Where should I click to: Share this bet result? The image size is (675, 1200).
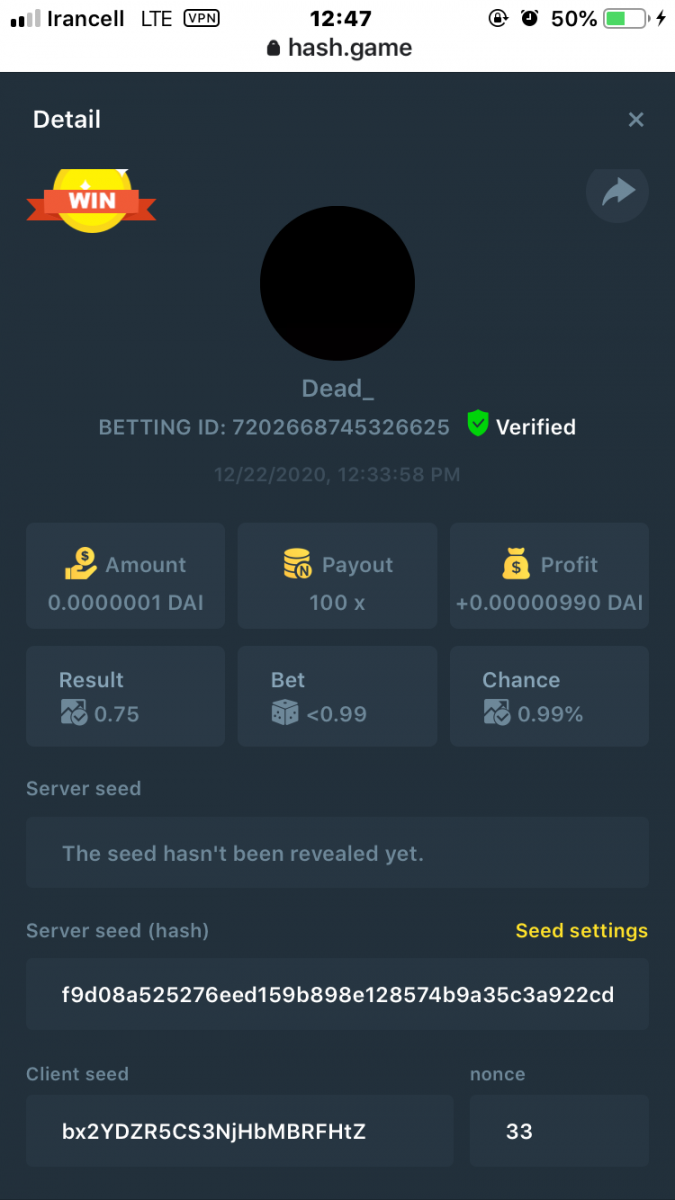point(617,192)
